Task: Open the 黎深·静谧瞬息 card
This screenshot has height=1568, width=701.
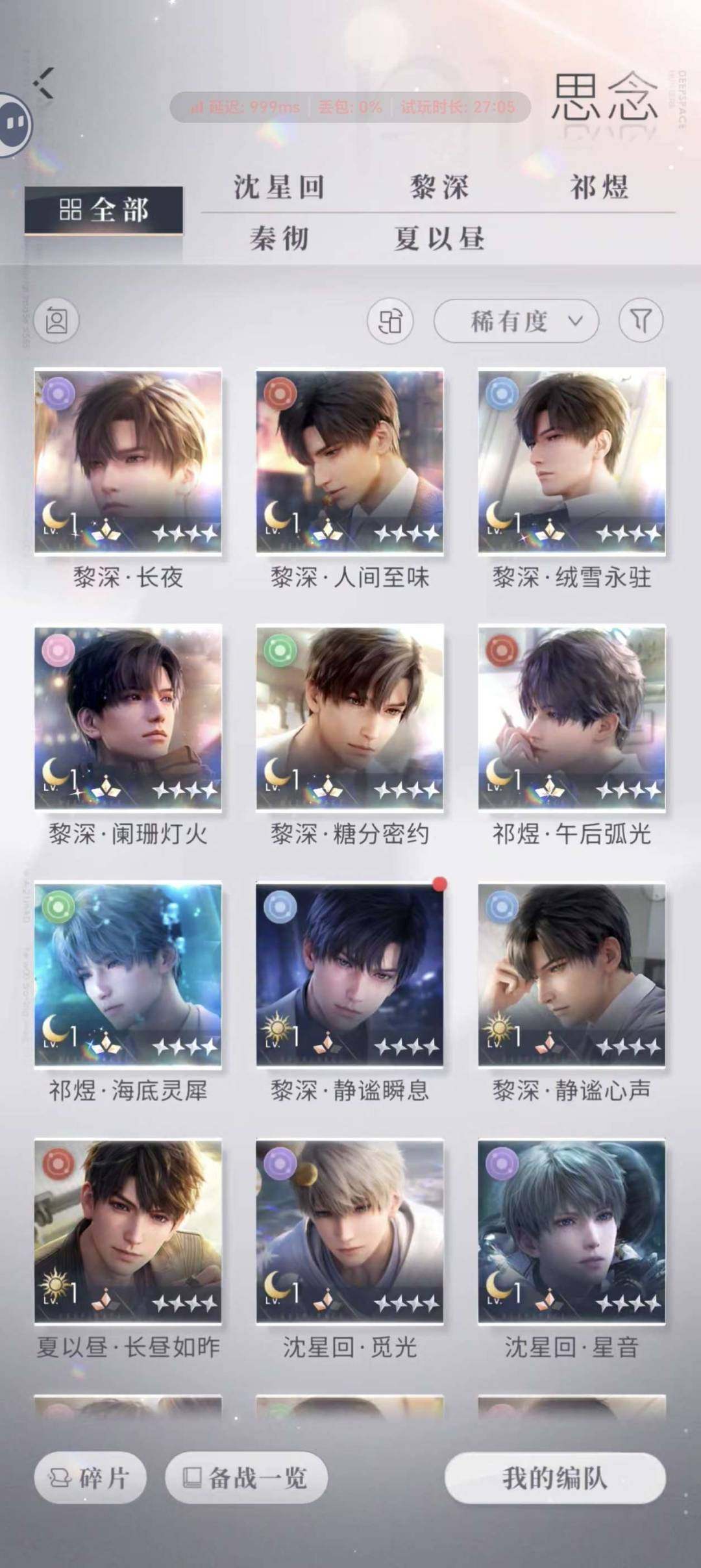Action: pyautogui.click(x=350, y=975)
